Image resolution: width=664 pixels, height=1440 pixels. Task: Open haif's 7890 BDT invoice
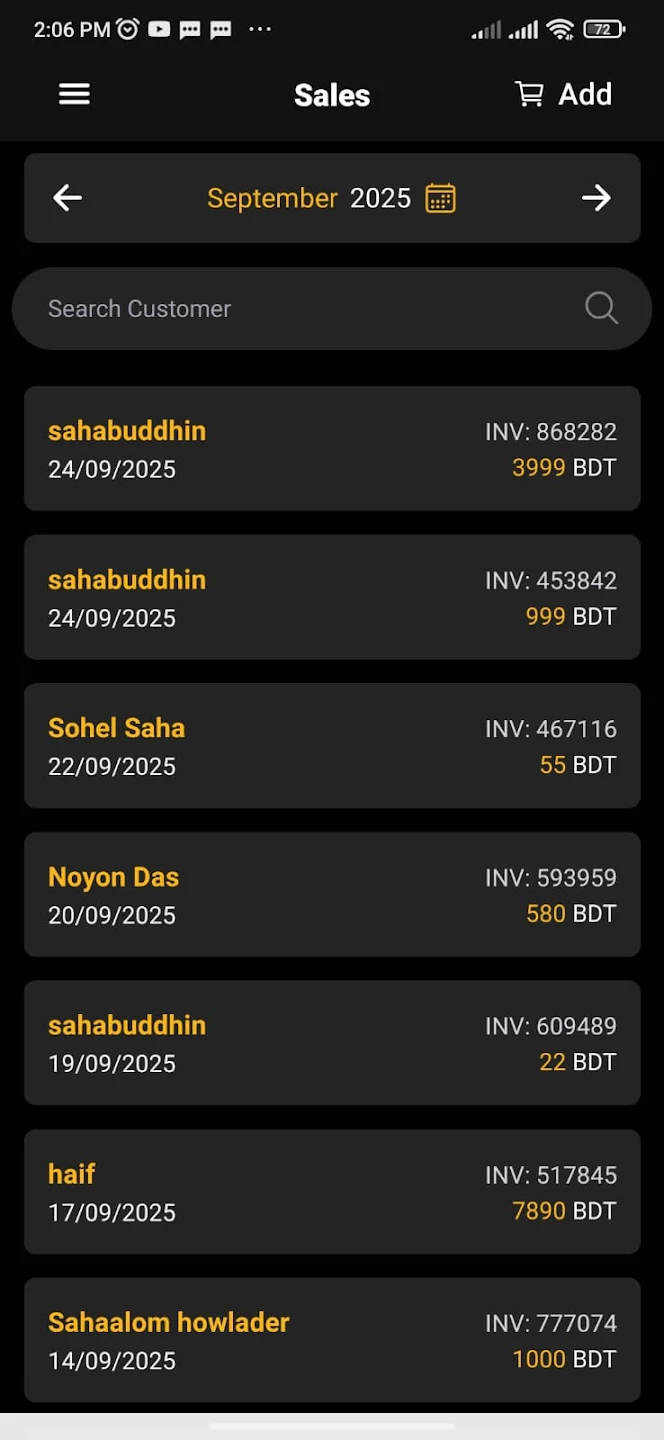tap(332, 1192)
